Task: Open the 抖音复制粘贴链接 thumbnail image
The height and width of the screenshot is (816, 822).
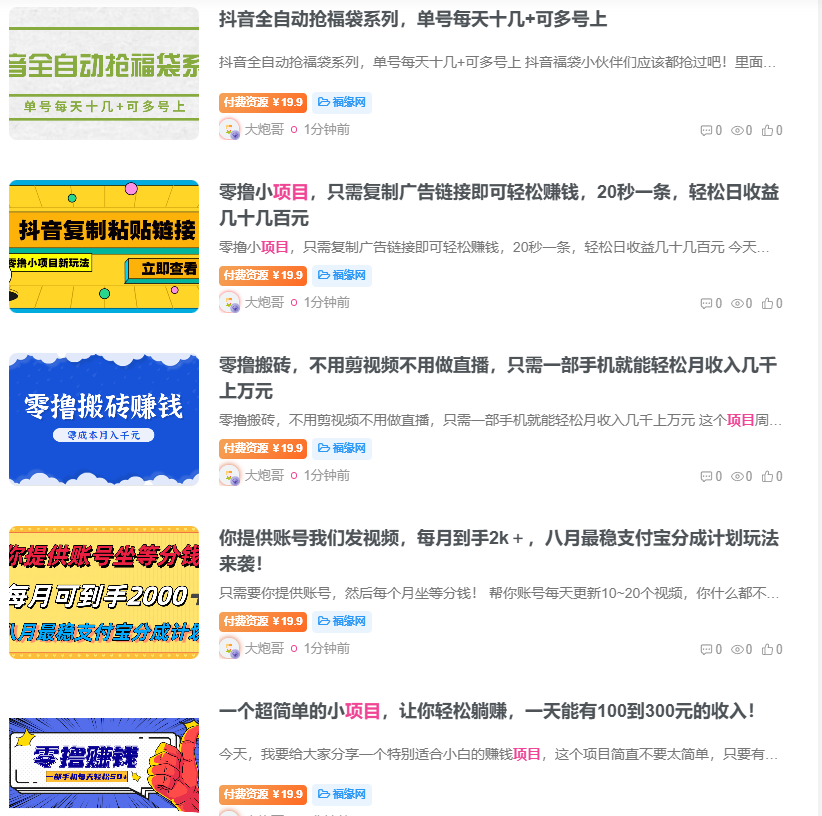Action: pos(104,247)
